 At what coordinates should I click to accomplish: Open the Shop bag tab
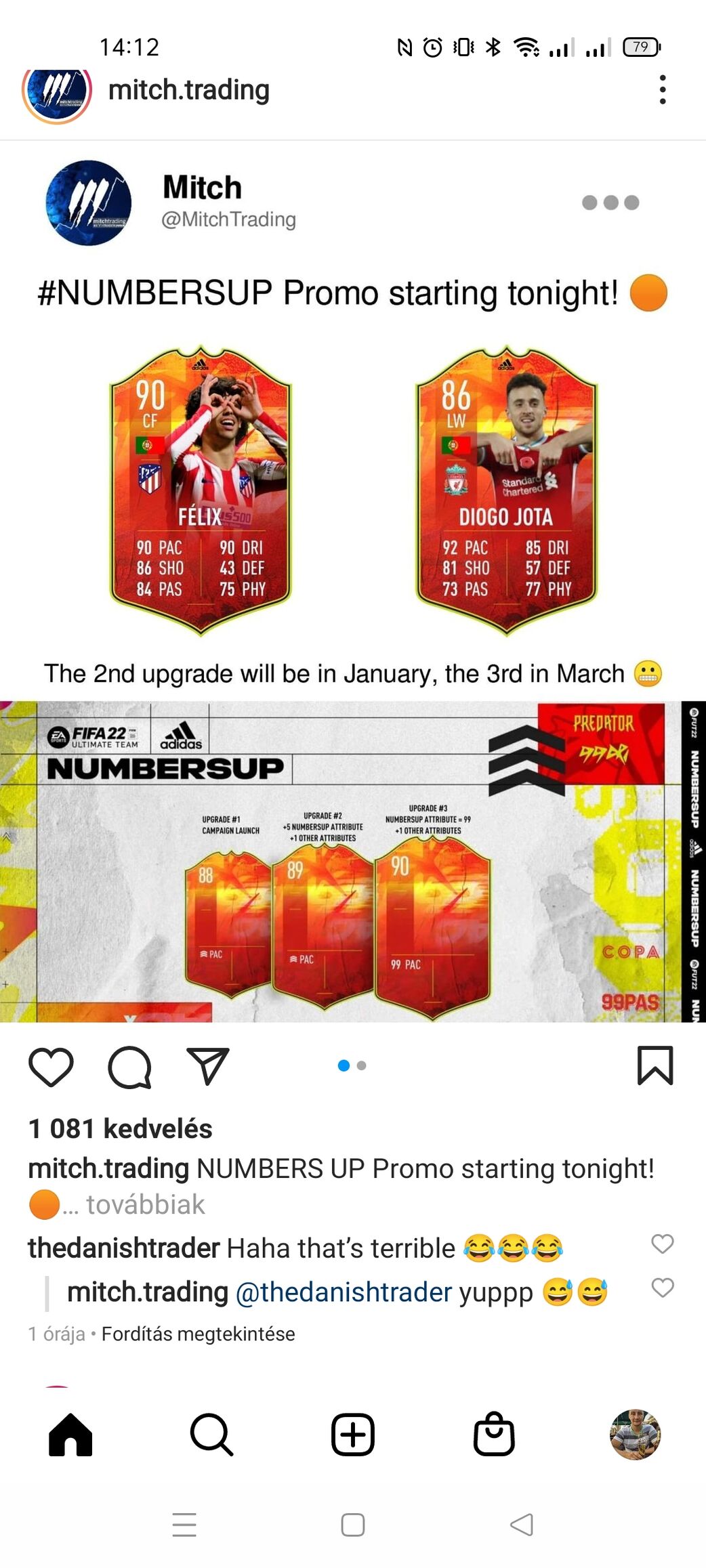(493, 1434)
